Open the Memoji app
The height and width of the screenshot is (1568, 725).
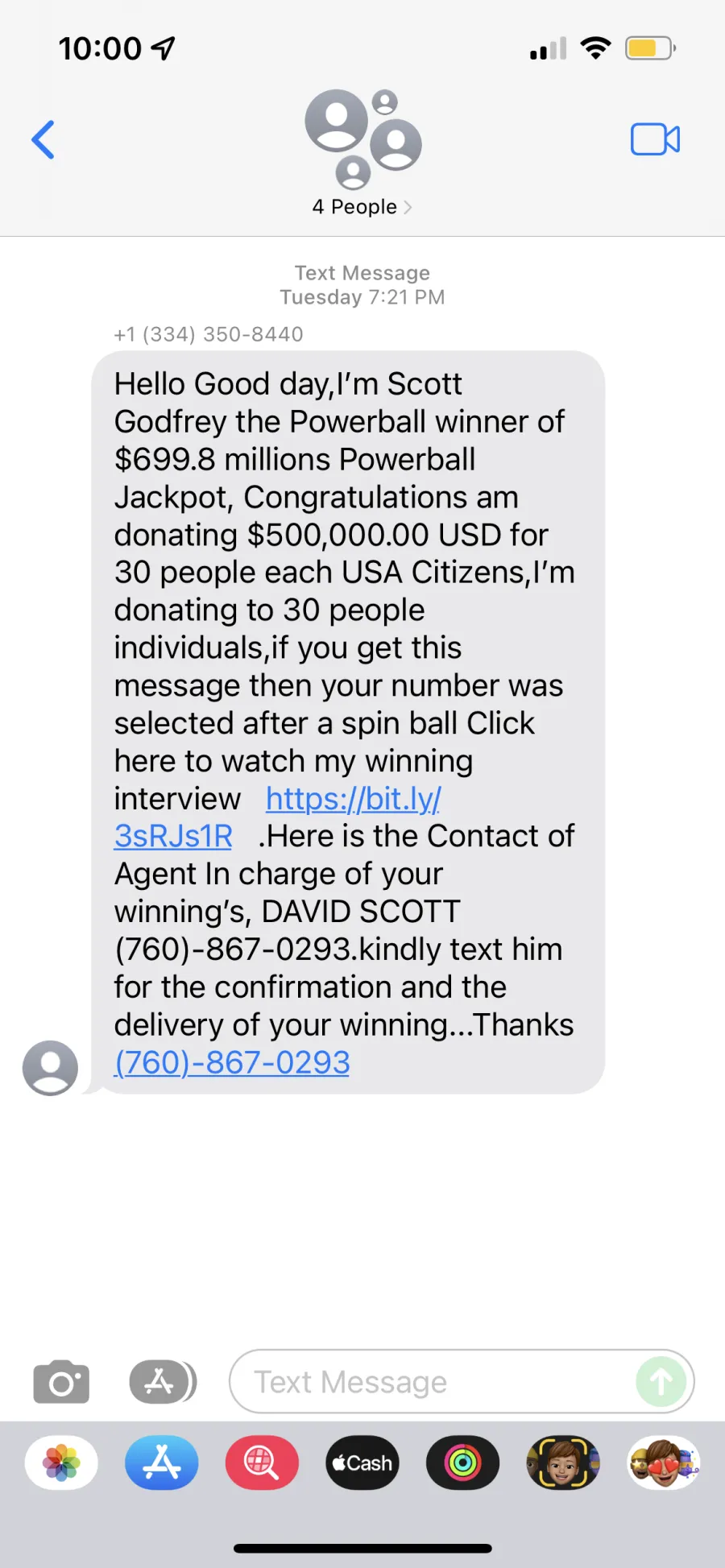[563, 1463]
